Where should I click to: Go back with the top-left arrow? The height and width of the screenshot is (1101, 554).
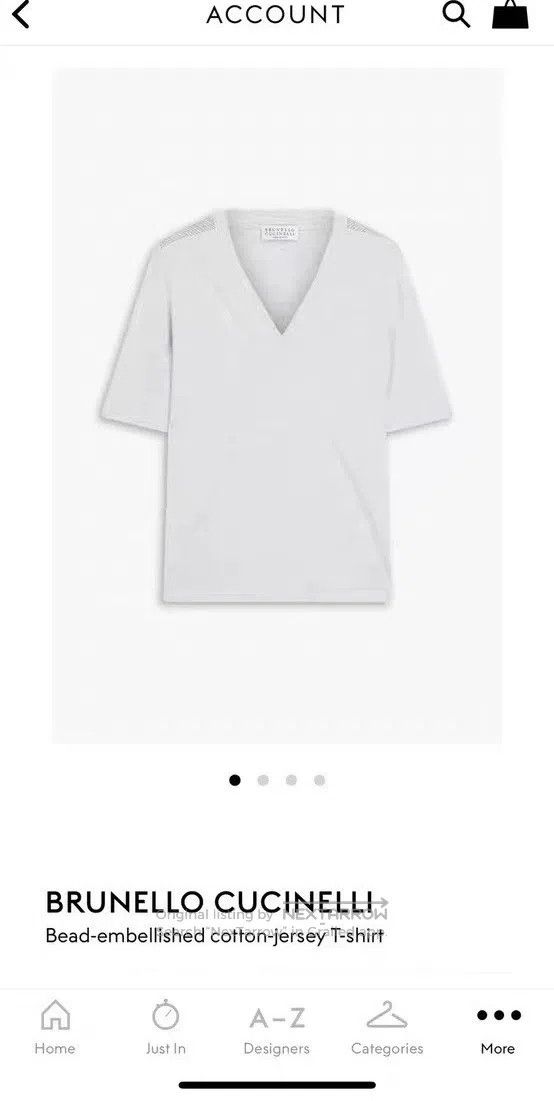[21, 14]
